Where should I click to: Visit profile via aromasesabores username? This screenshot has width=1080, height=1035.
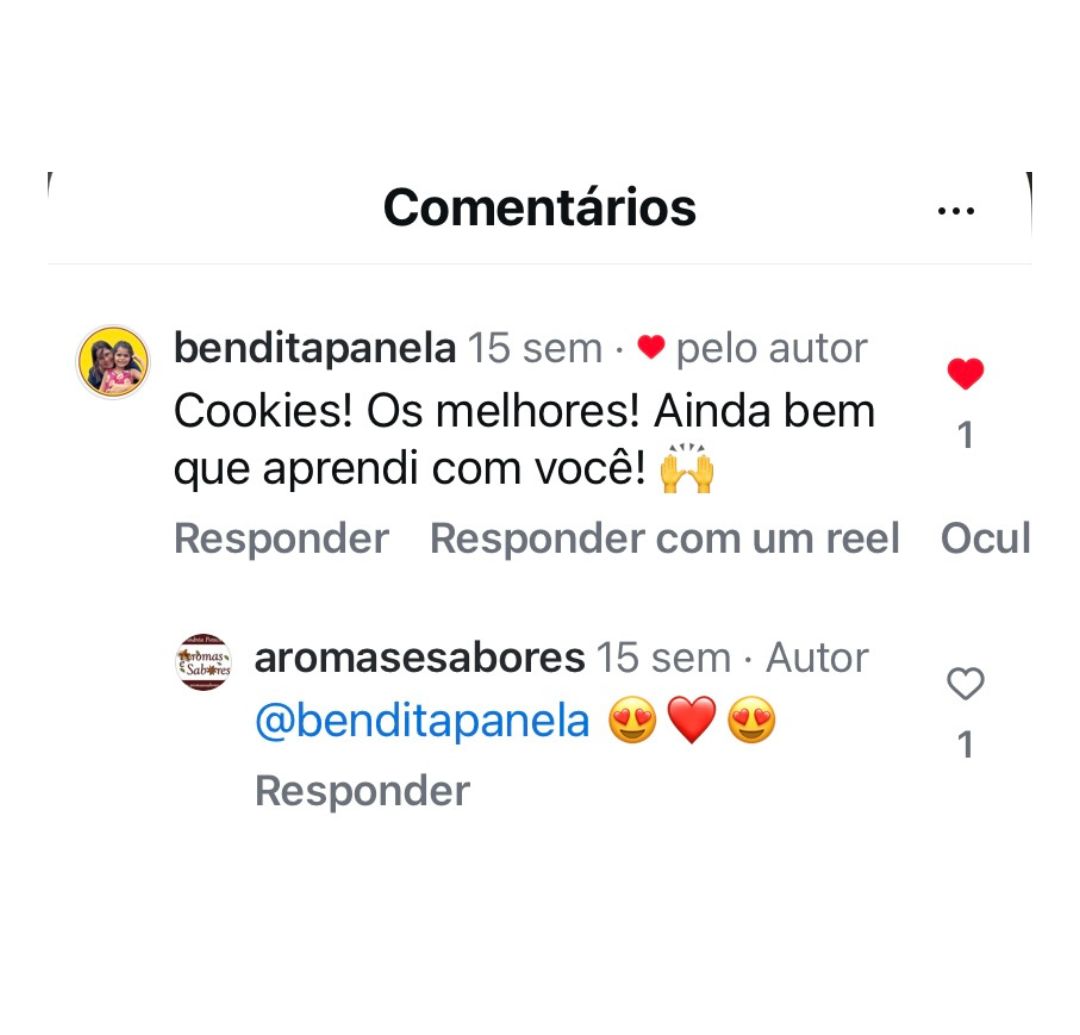point(419,658)
